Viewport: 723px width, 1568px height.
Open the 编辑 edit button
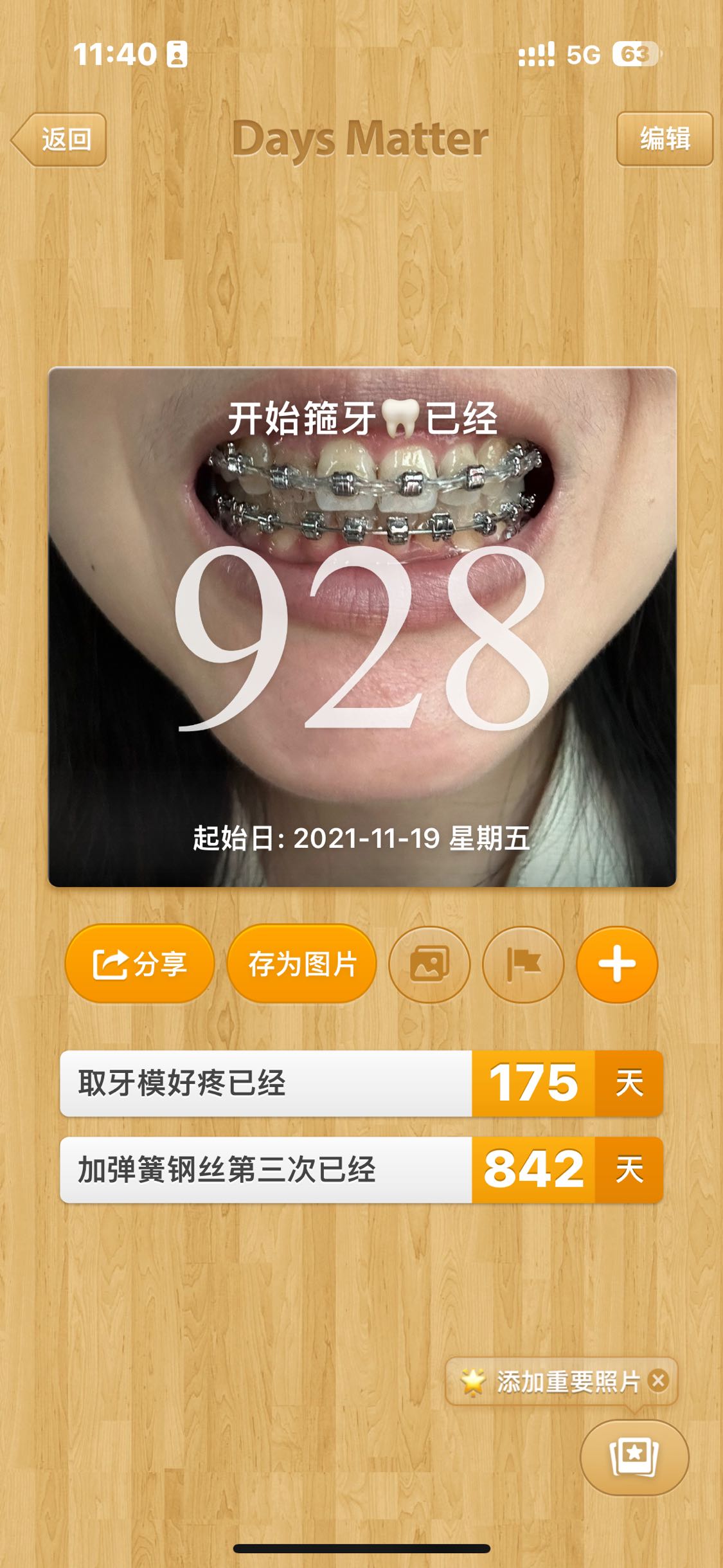pos(665,139)
